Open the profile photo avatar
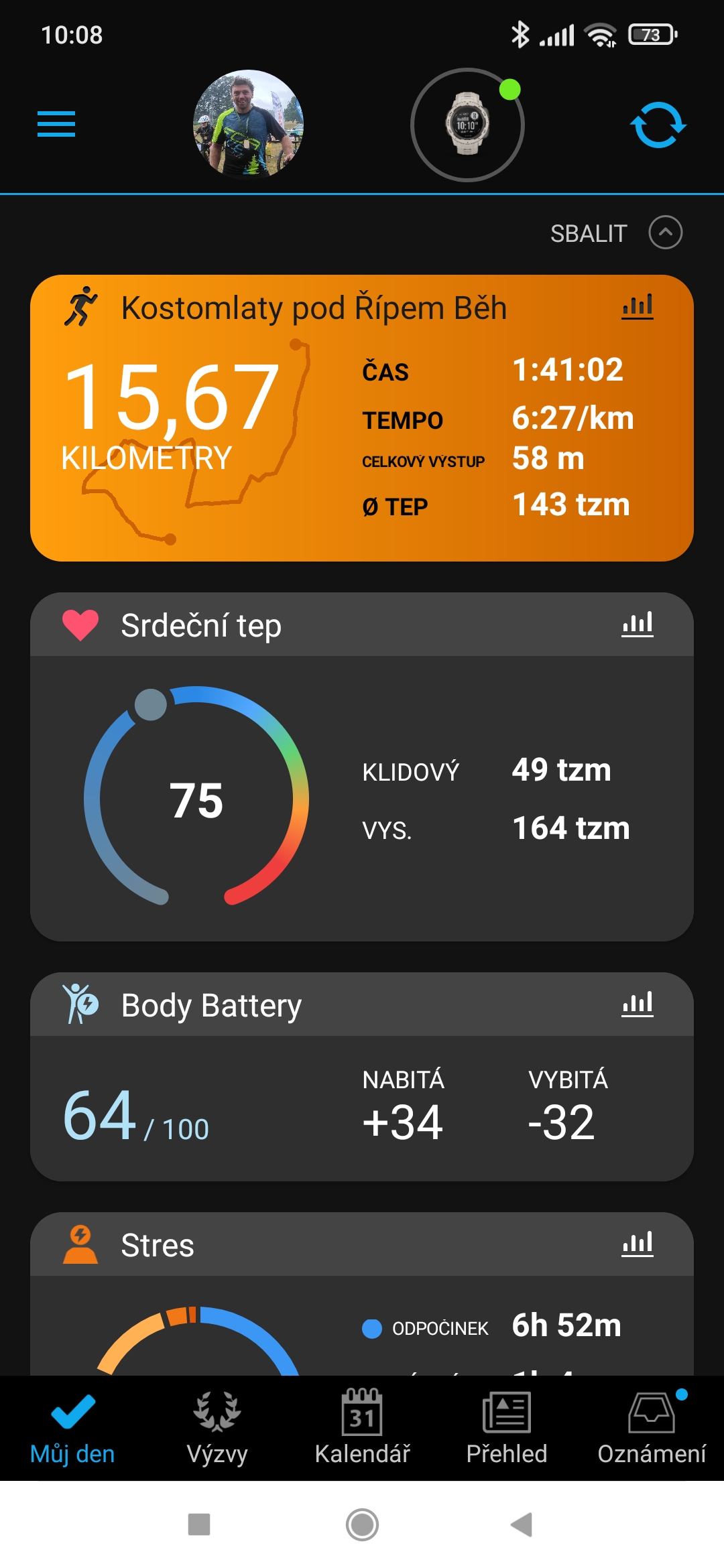 click(x=249, y=125)
